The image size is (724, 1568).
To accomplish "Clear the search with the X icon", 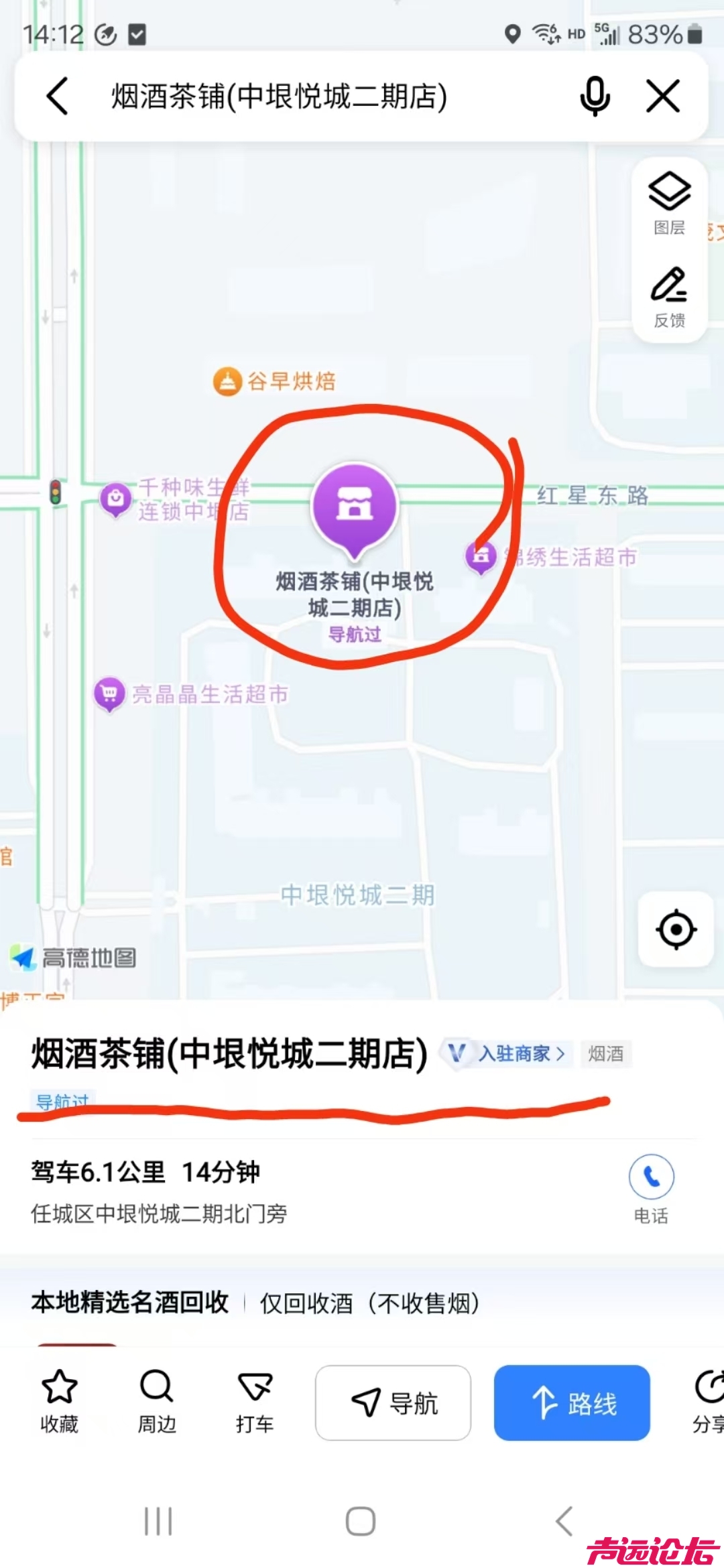I will click(x=663, y=96).
